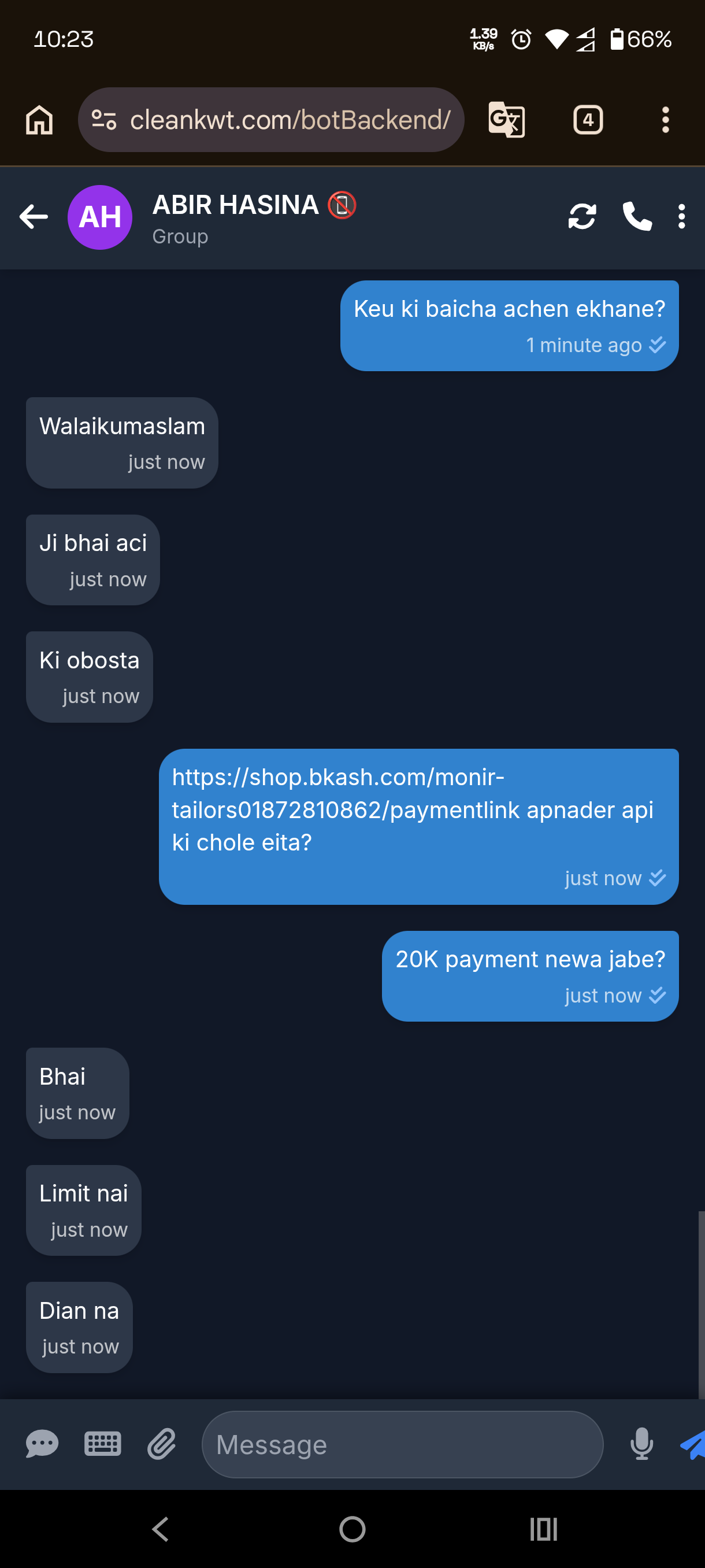Refresh the conversation with the sync icon

tap(581, 217)
